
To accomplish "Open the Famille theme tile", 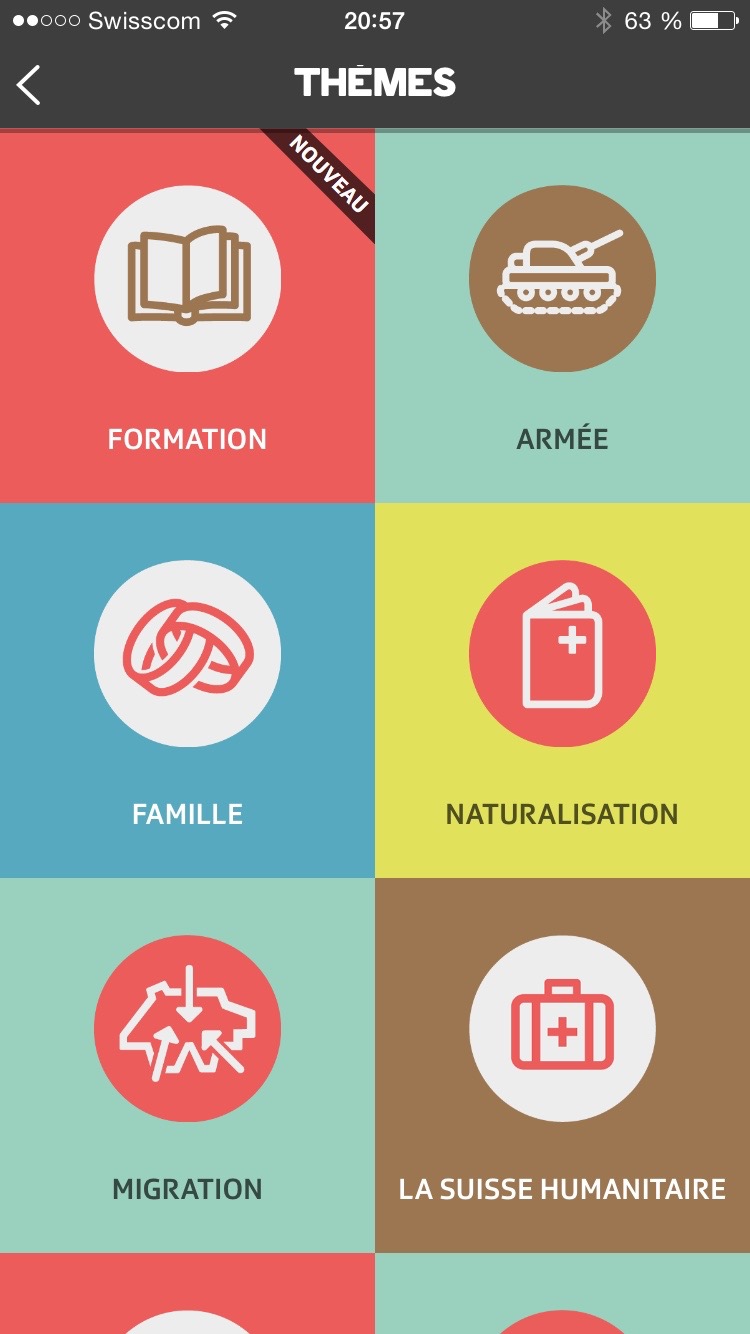I will click(187, 690).
